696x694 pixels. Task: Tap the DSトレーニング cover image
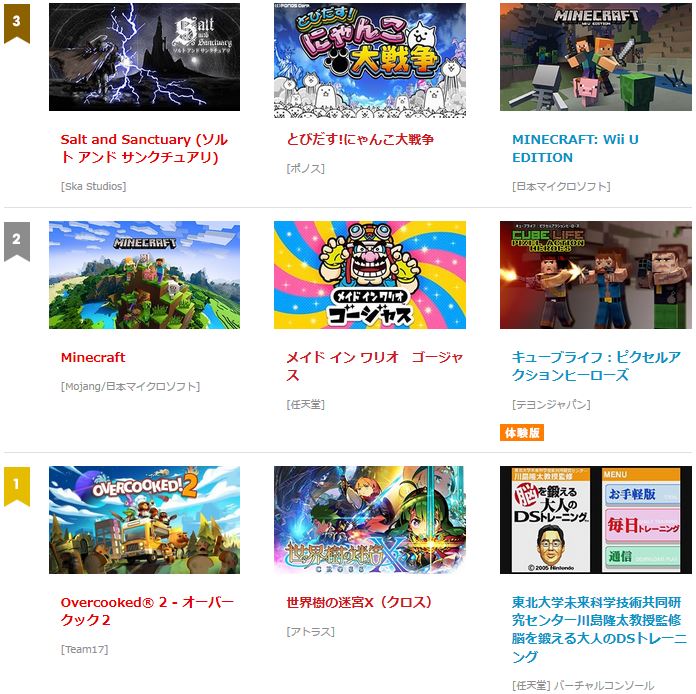pyautogui.click(x=596, y=520)
